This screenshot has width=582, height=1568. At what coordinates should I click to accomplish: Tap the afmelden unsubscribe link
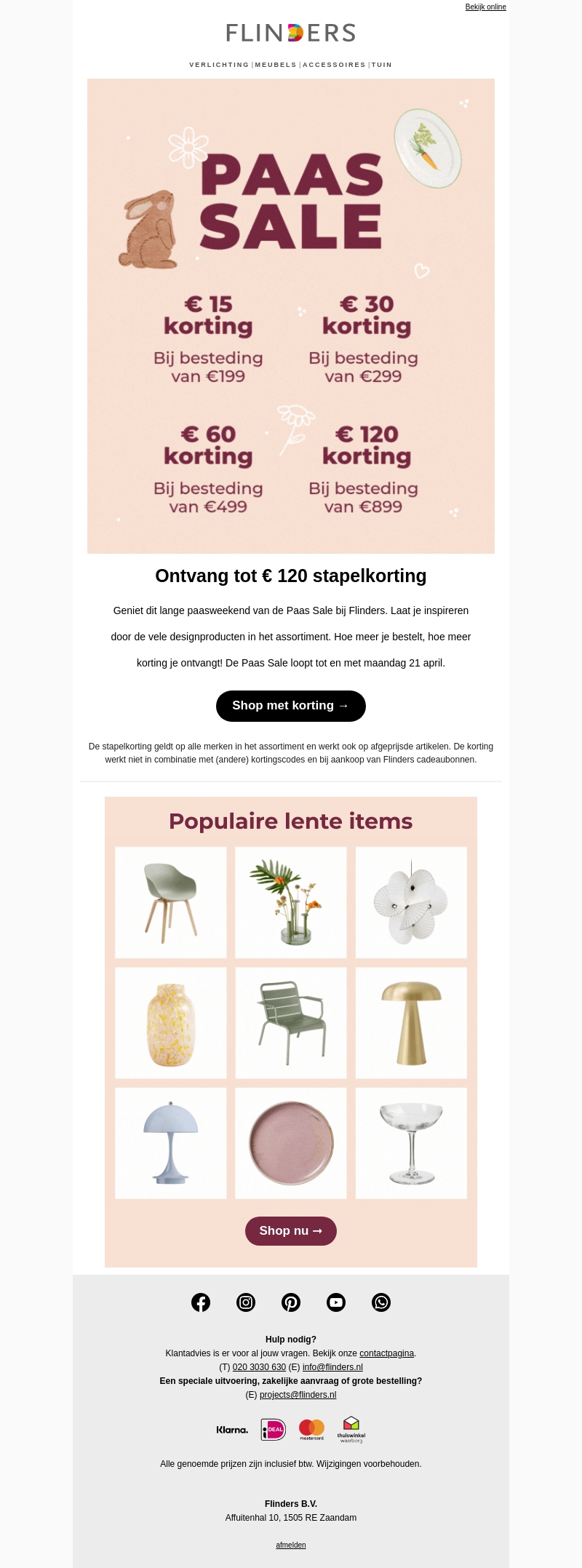[291, 1545]
